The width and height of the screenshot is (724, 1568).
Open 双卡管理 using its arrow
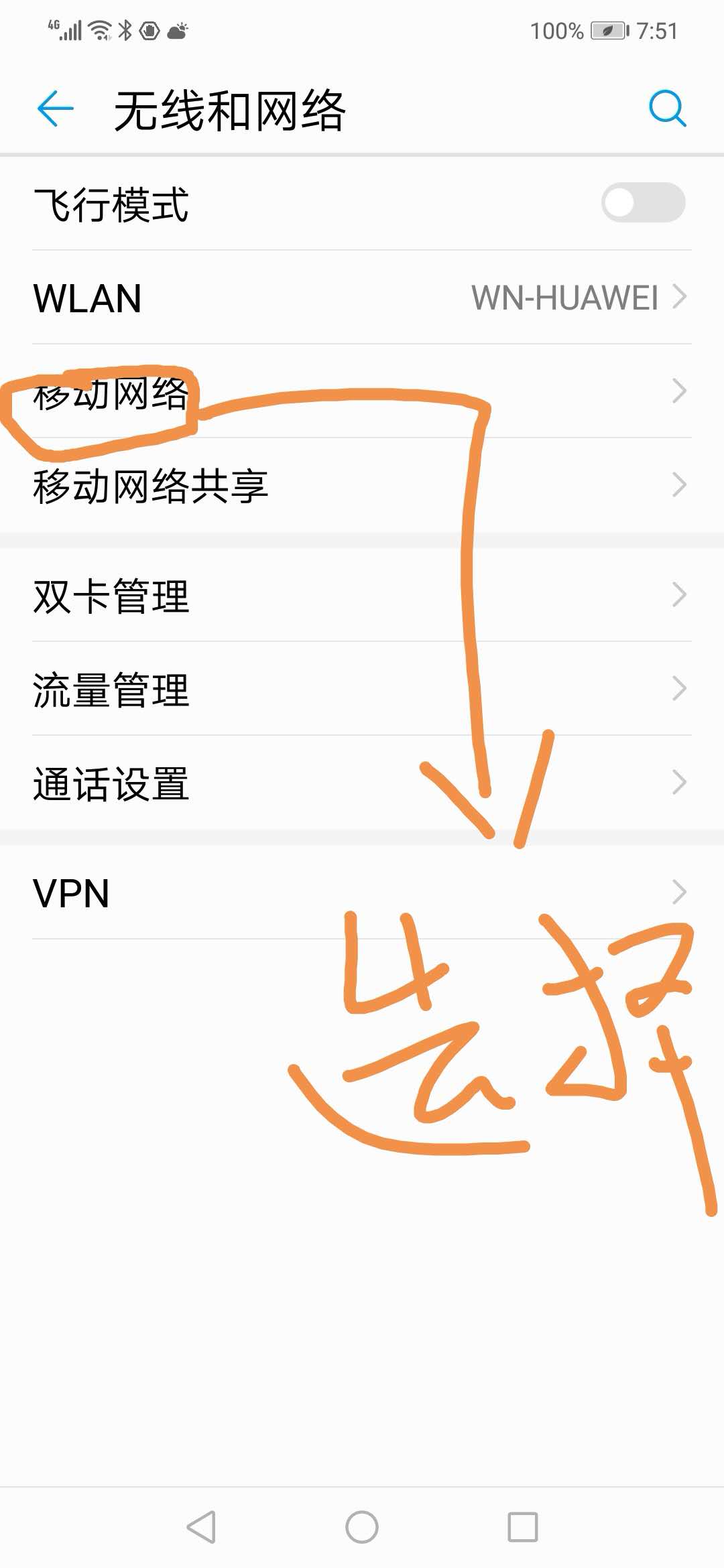(x=679, y=593)
